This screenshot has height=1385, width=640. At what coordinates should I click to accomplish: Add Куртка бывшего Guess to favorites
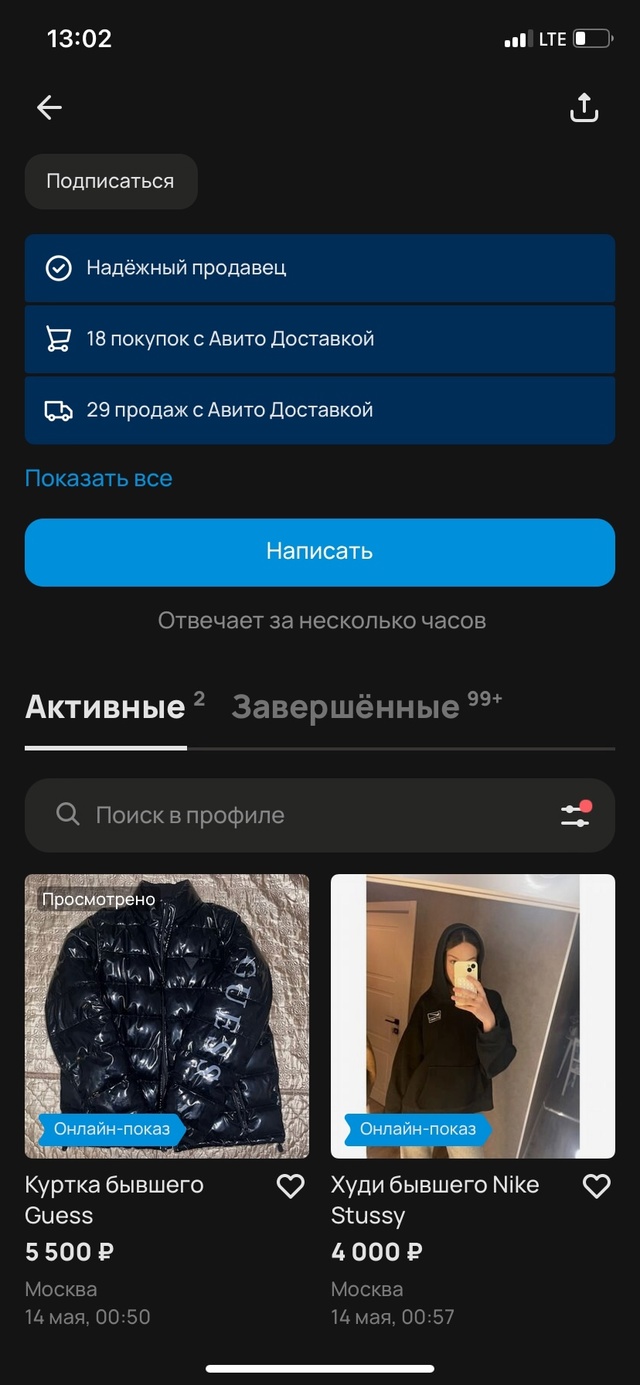[x=290, y=1186]
